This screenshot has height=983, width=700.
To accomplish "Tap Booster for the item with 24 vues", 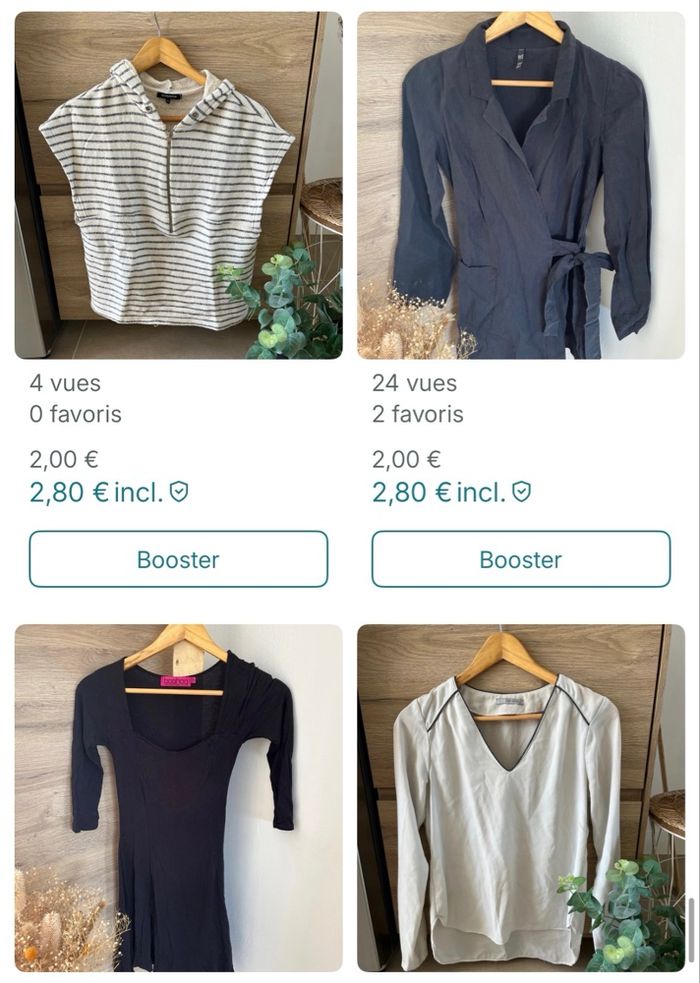I will 521,559.
